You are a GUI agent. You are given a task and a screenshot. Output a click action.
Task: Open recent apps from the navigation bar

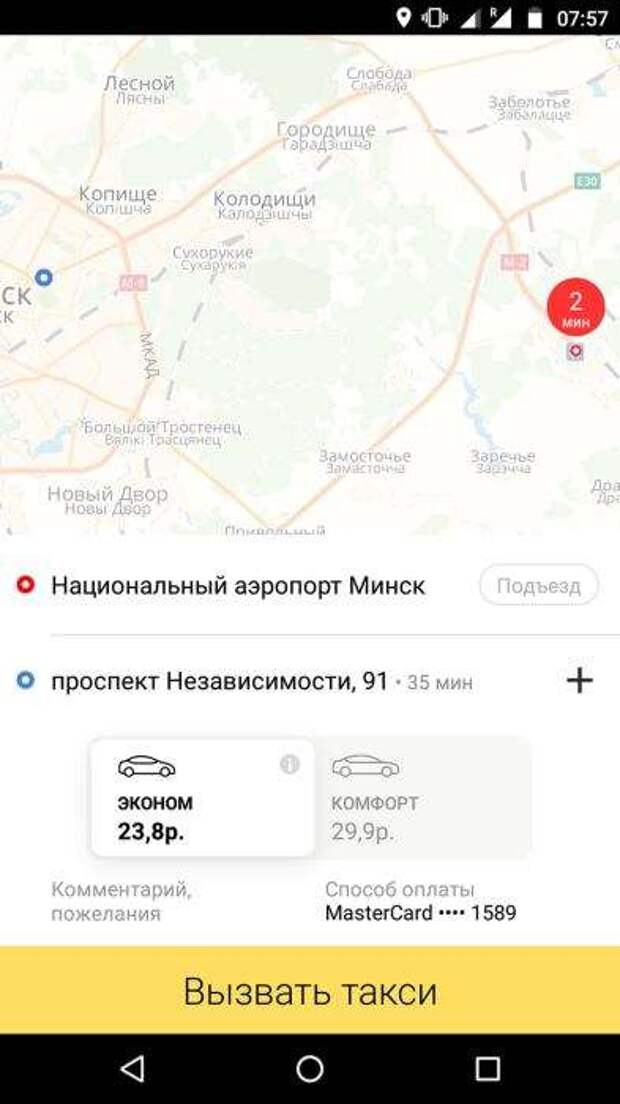click(x=487, y=1068)
